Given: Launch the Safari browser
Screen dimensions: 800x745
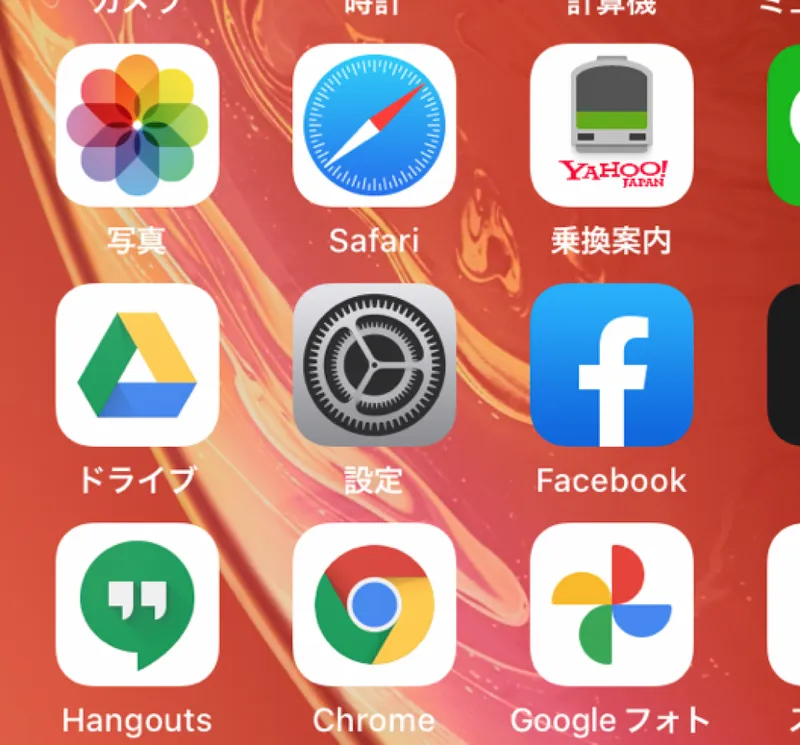Looking at the screenshot, I should (374, 125).
